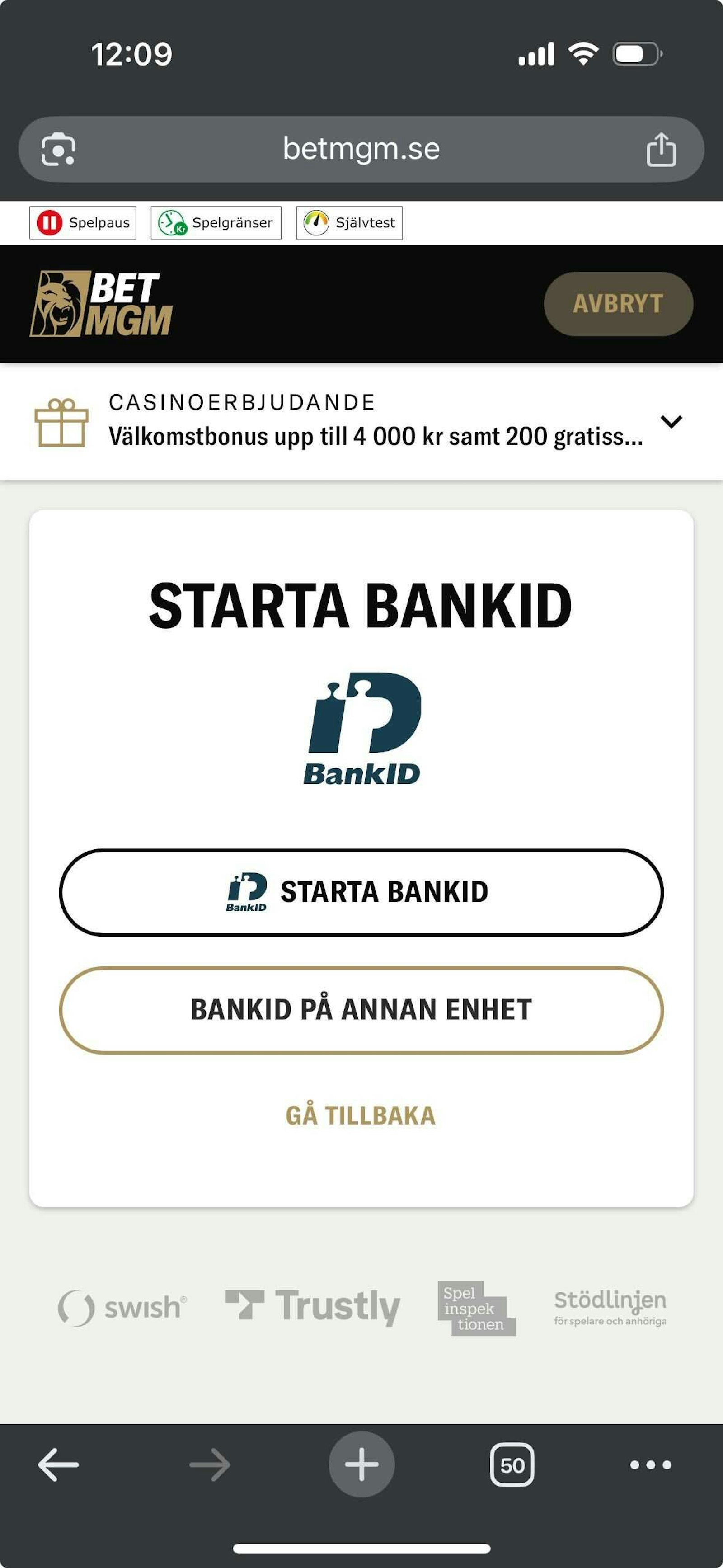Start the Självtest
The width and height of the screenshot is (723, 1568).
pyautogui.click(x=349, y=223)
